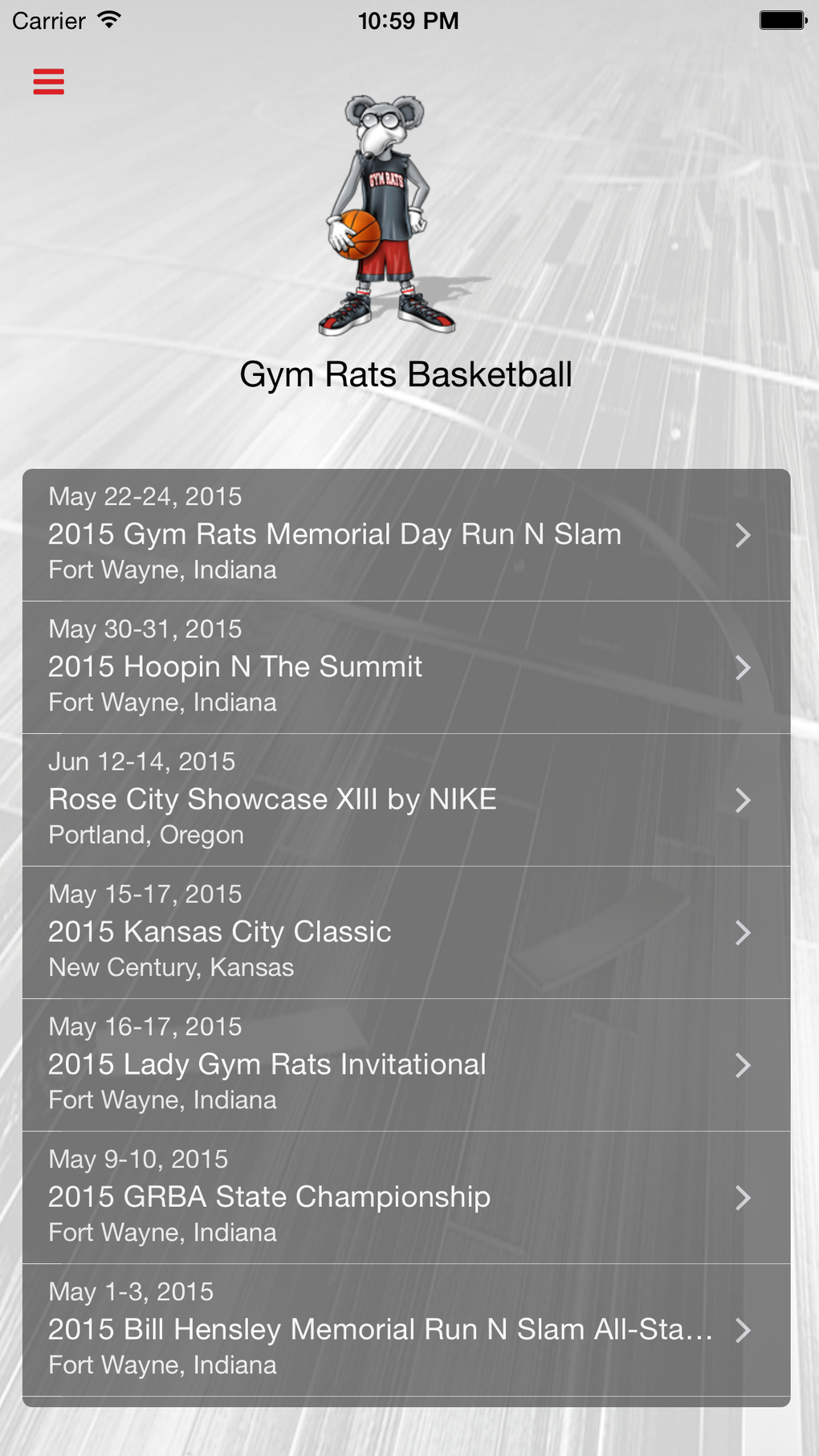Tap the Gym Rats Basketball title
Screen dimensions: 819x1456
coord(407,373)
